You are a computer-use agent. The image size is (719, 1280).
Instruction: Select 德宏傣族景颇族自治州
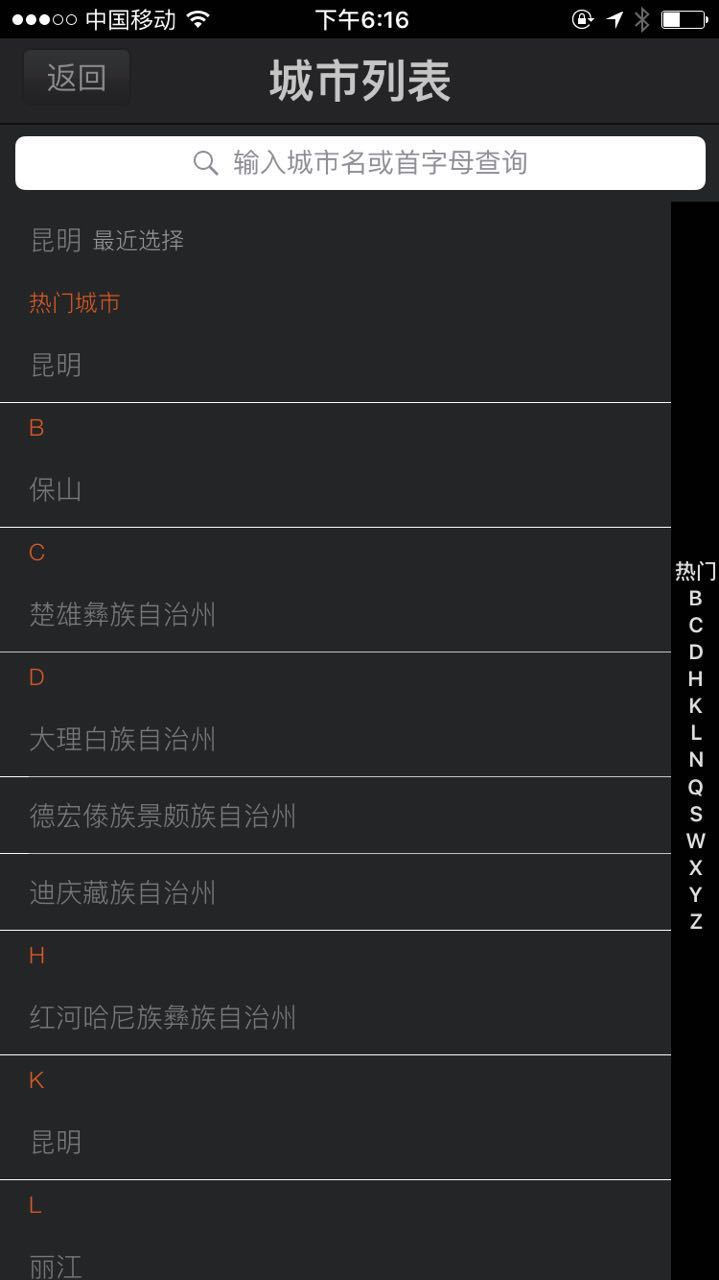tap(163, 816)
